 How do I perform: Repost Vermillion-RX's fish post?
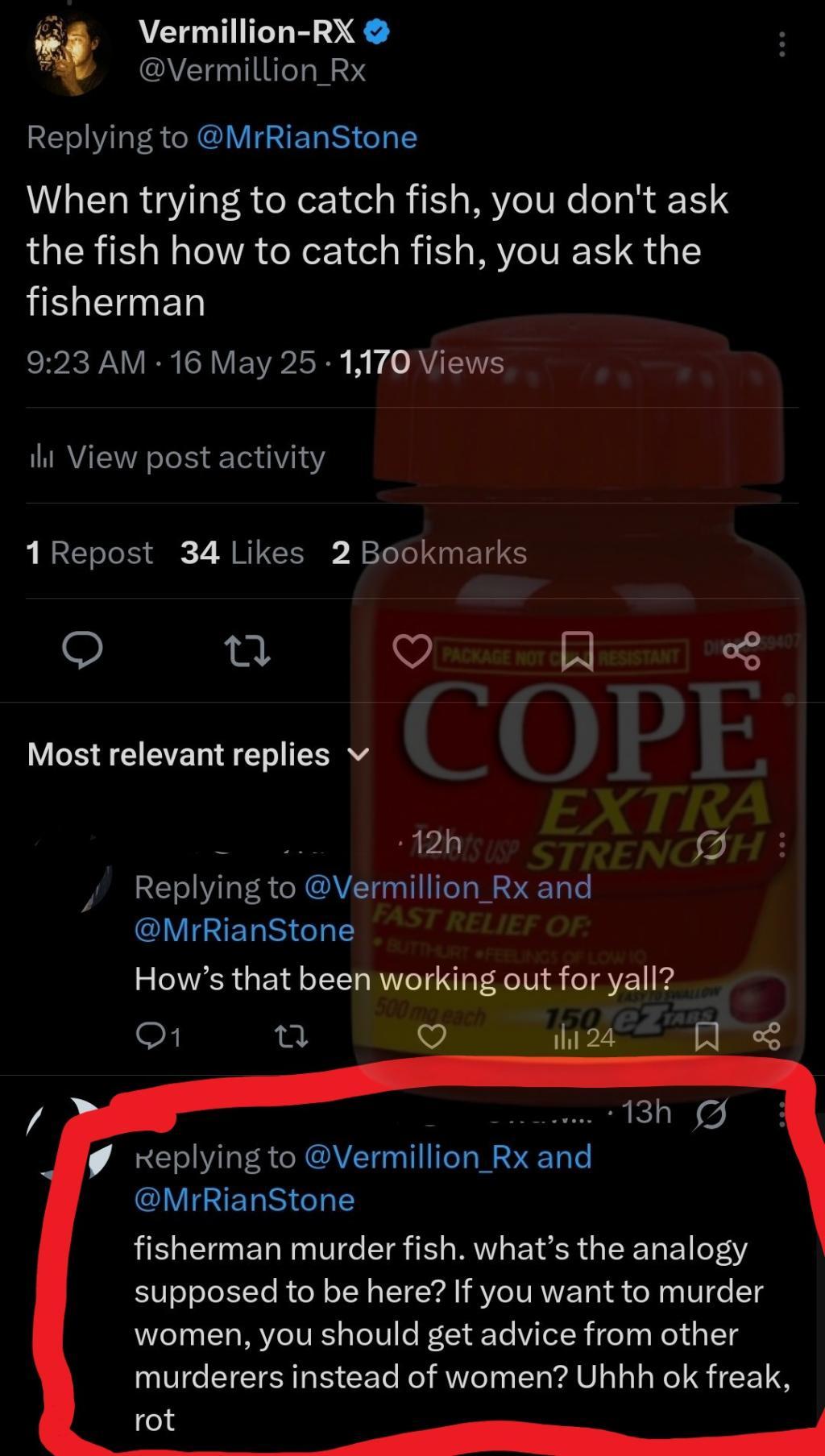(247, 651)
